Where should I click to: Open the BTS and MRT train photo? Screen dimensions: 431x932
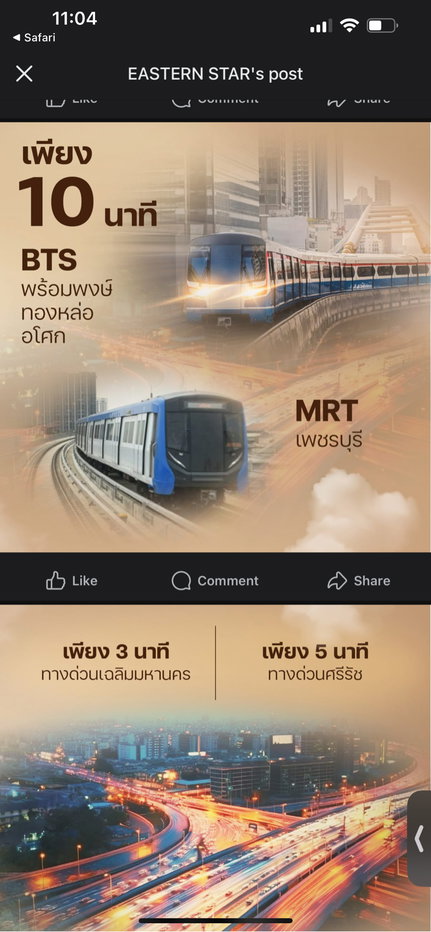tap(215, 337)
